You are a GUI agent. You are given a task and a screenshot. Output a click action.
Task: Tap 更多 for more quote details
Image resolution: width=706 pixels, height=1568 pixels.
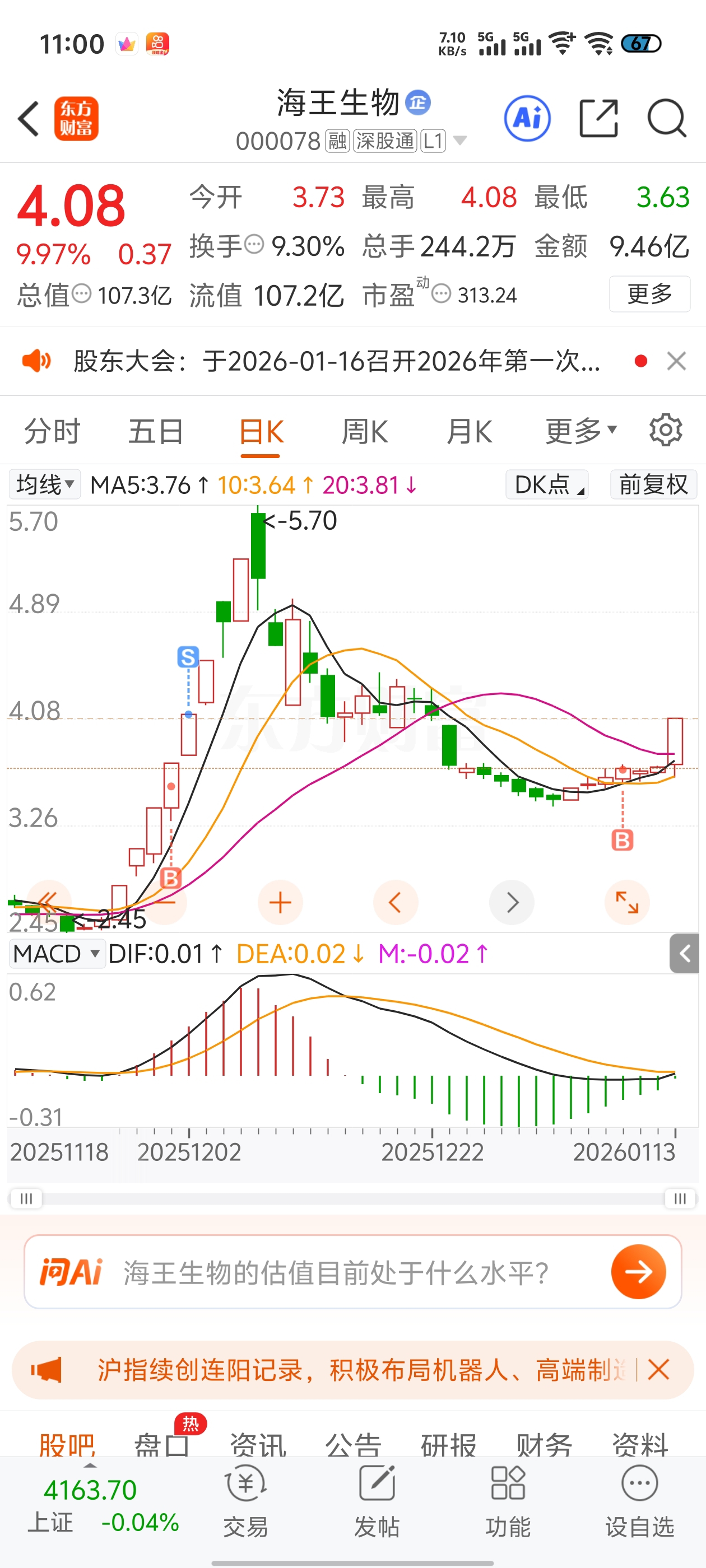point(649,295)
